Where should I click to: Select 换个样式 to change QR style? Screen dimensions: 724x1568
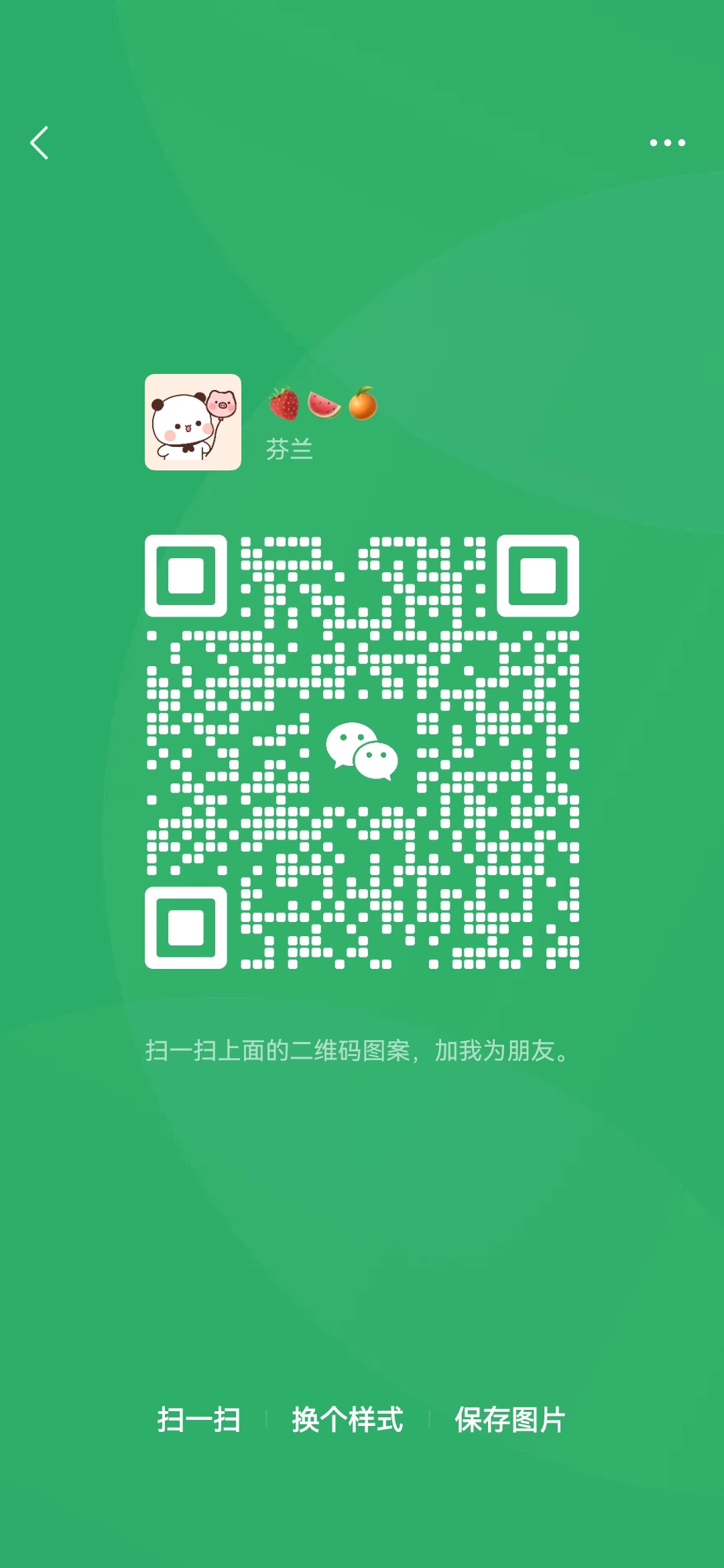347,1420
